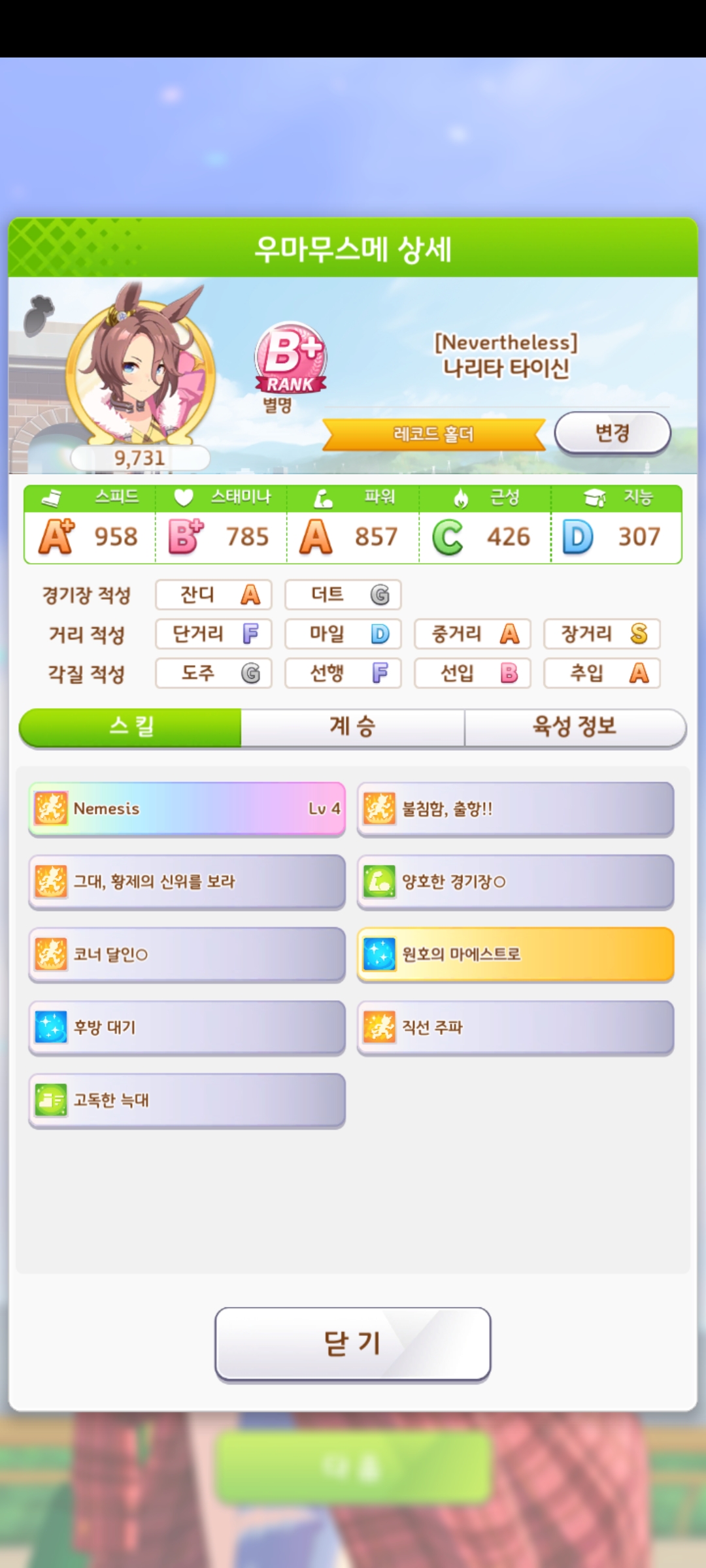
Task: Open the Nemesis Lv 4 skill details
Action: click(x=187, y=809)
